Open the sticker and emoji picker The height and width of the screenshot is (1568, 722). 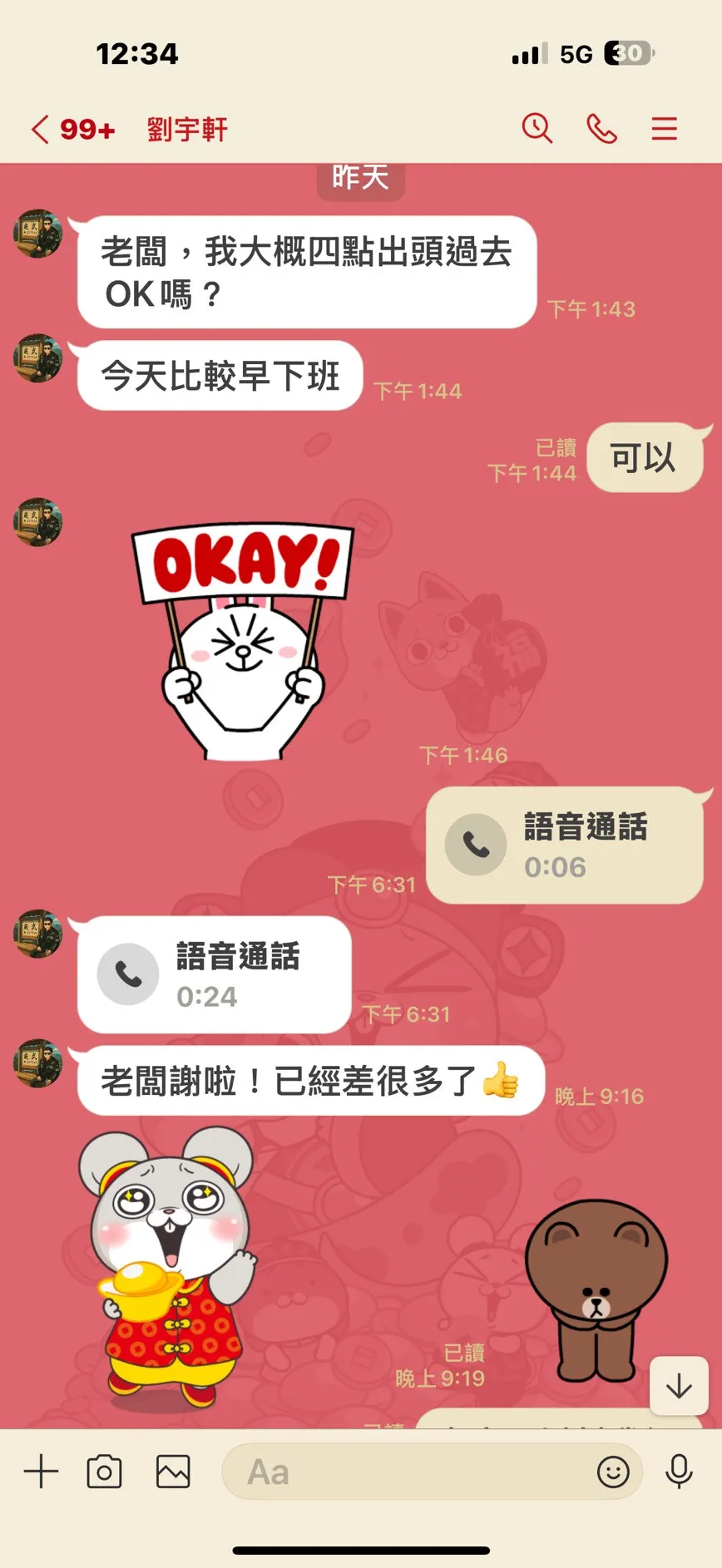[613, 1472]
